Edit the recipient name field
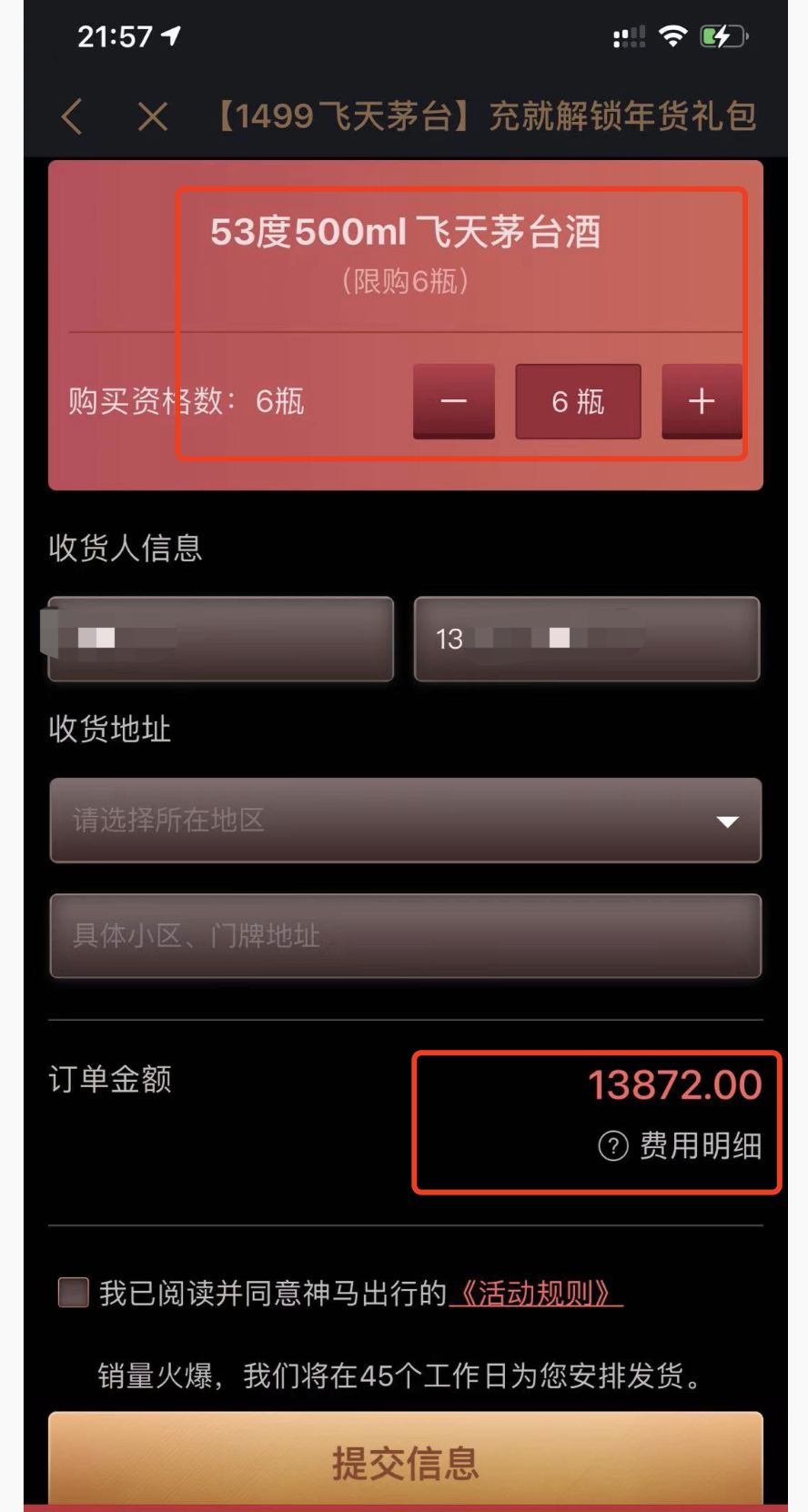 pyautogui.click(x=221, y=639)
